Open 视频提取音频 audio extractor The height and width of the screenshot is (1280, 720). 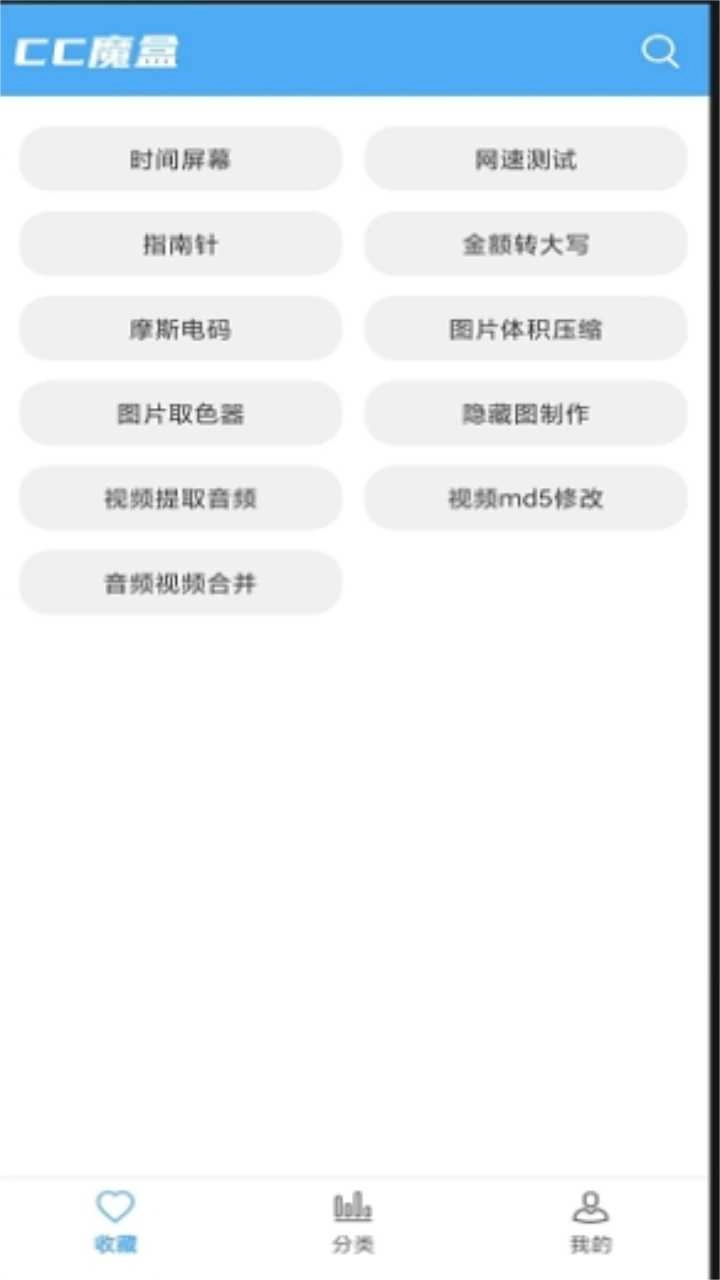pyautogui.click(x=180, y=498)
